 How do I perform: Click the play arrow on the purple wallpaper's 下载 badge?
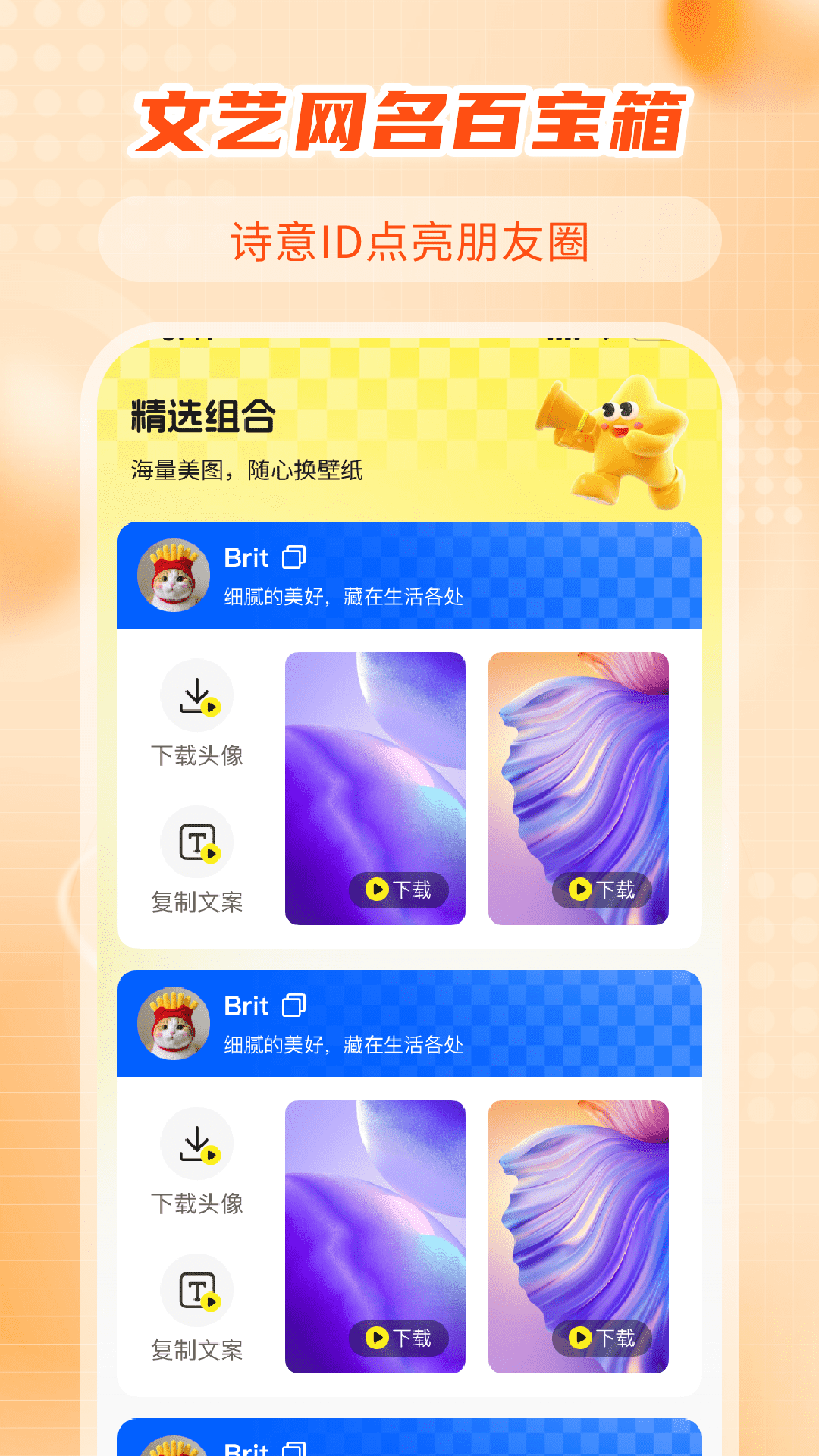click(x=377, y=892)
